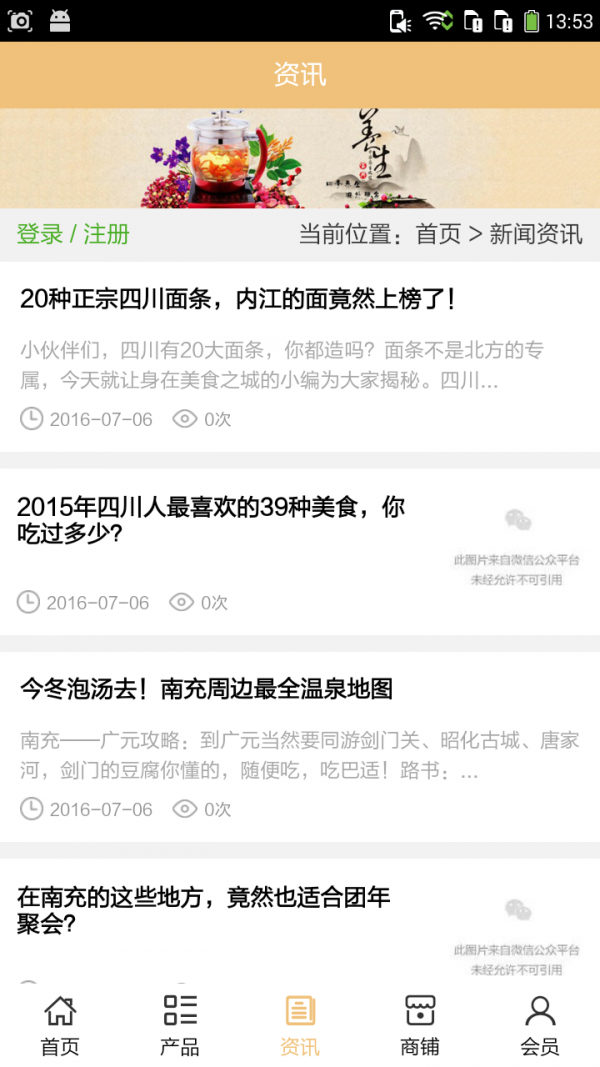
Task: Go to the 产品 tab
Action: click(x=180, y=1025)
